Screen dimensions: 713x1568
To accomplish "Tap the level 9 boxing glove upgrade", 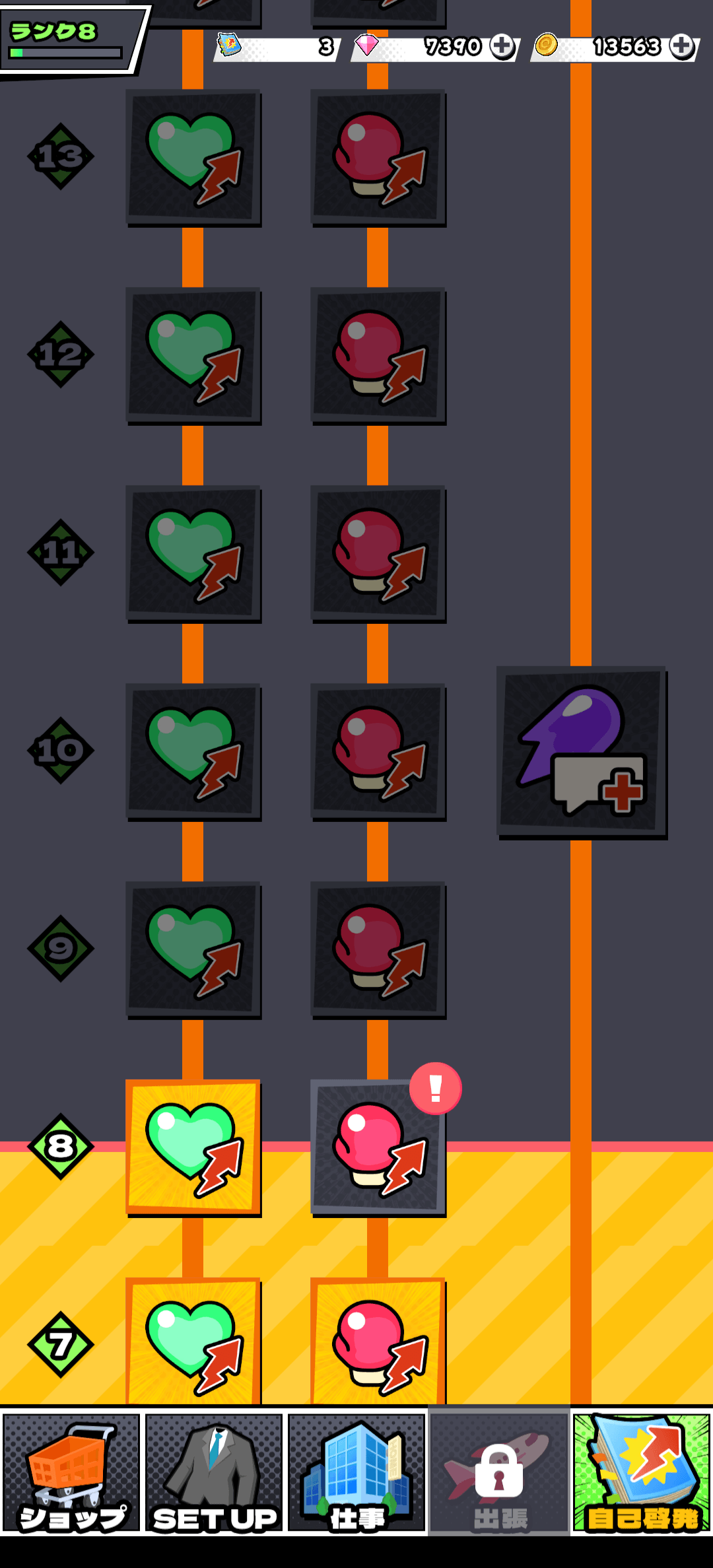I will pyautogui.click(x=378, y=949).
